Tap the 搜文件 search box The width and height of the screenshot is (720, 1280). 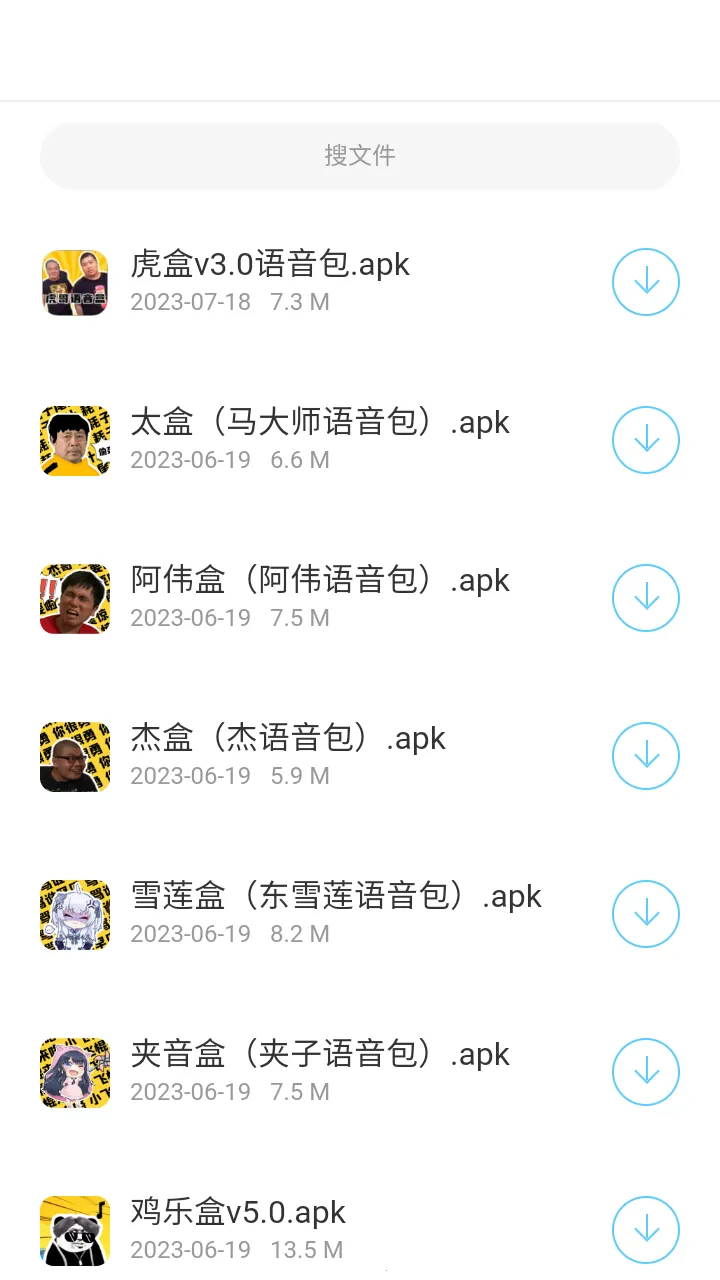[360, 156]
